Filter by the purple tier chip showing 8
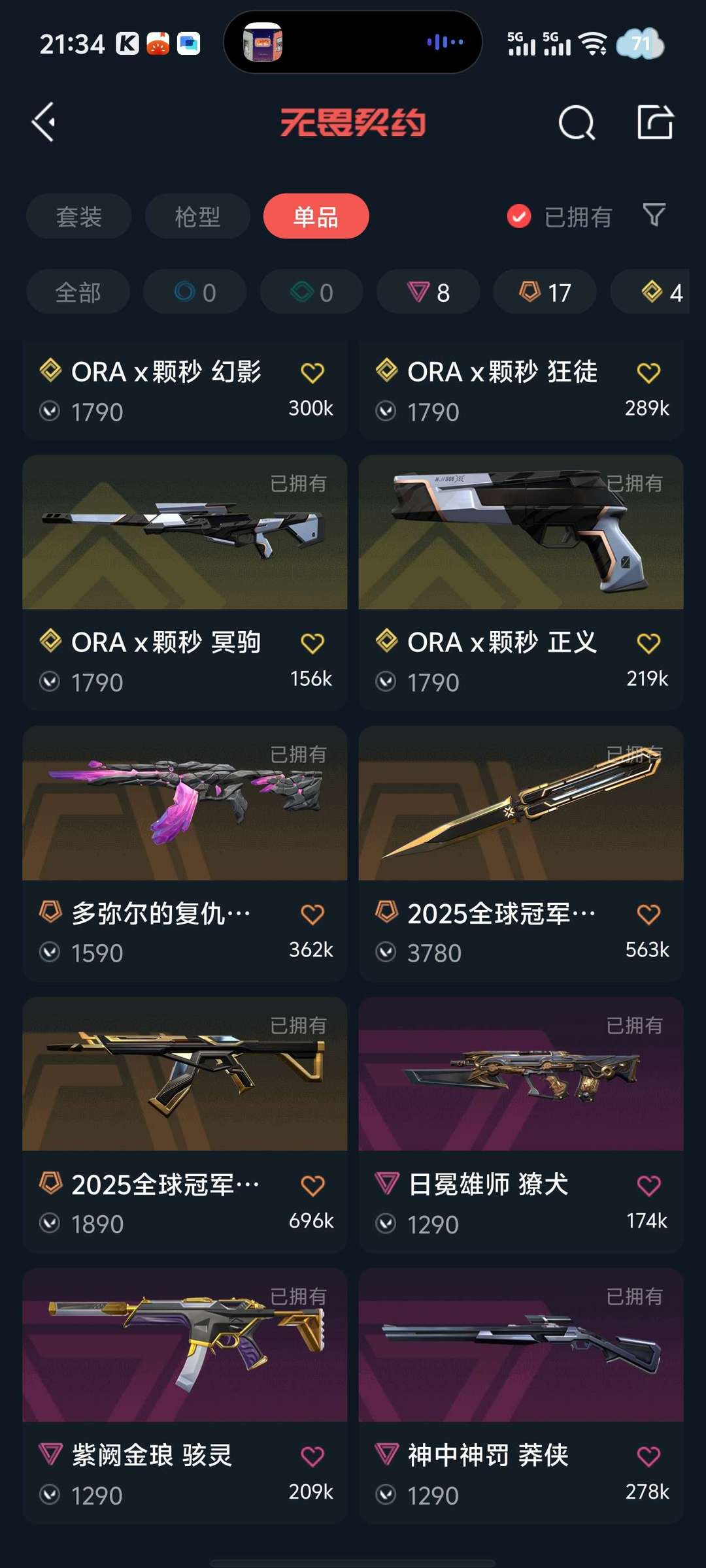The height and width of the screenshot is (1568, 706). click(428, 292)
